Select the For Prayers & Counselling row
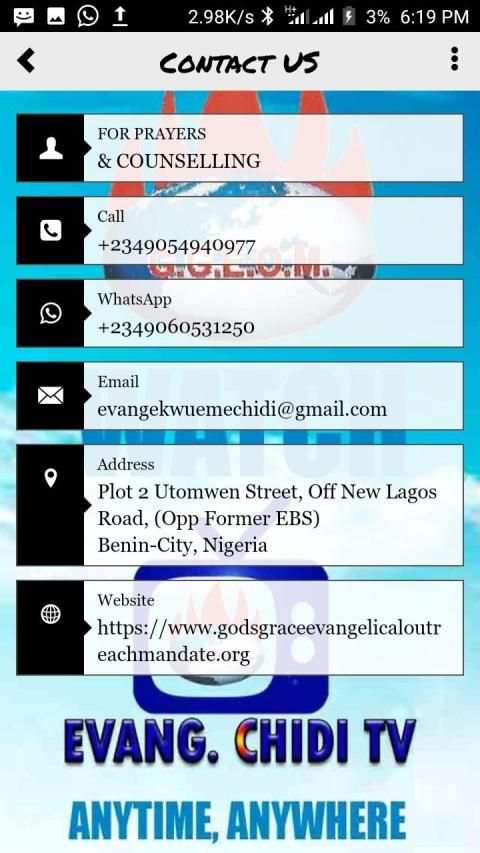 pos(240,148)
